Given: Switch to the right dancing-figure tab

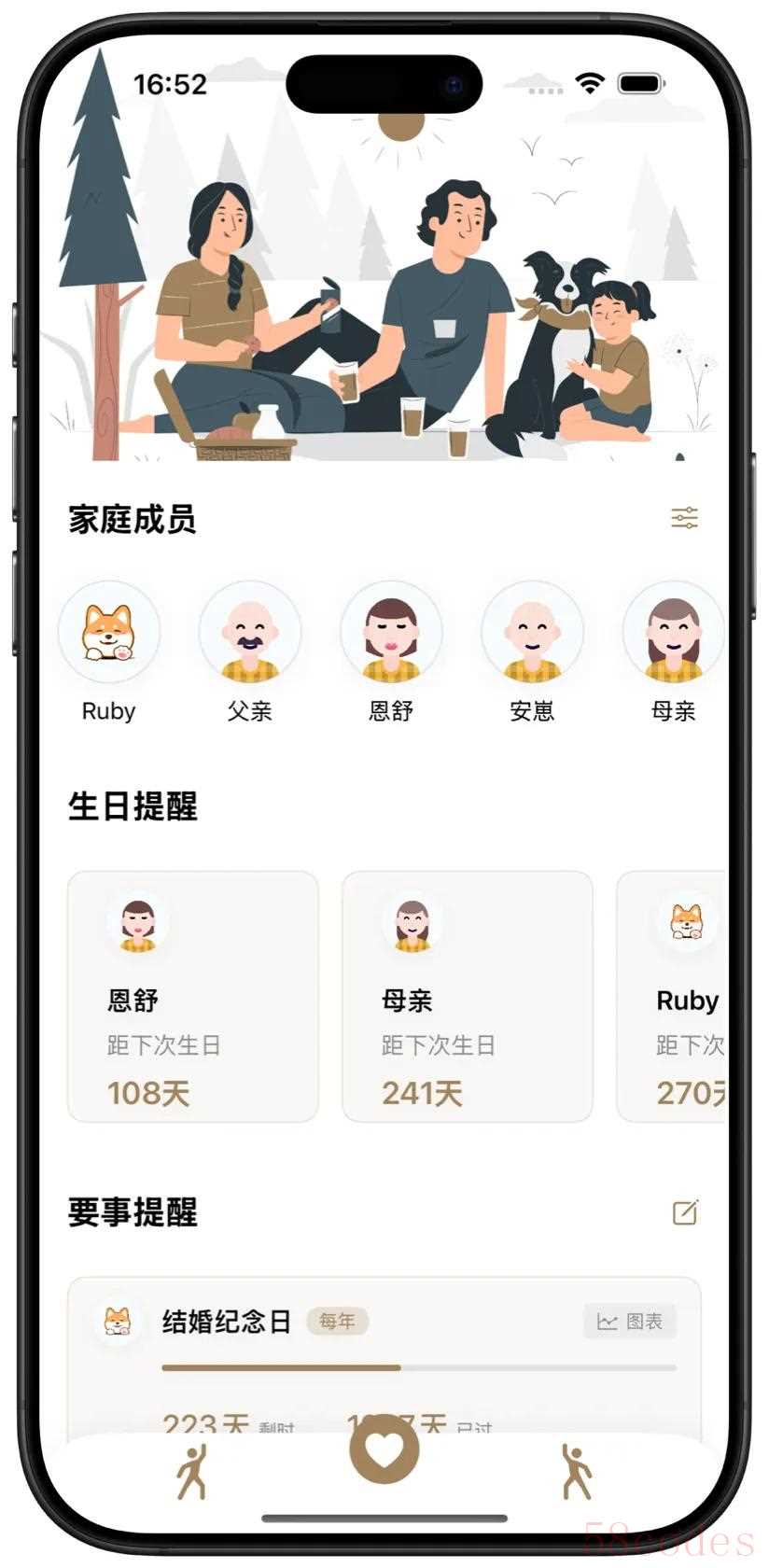Looking at the screenshot, I should [x=576, y=1472].
